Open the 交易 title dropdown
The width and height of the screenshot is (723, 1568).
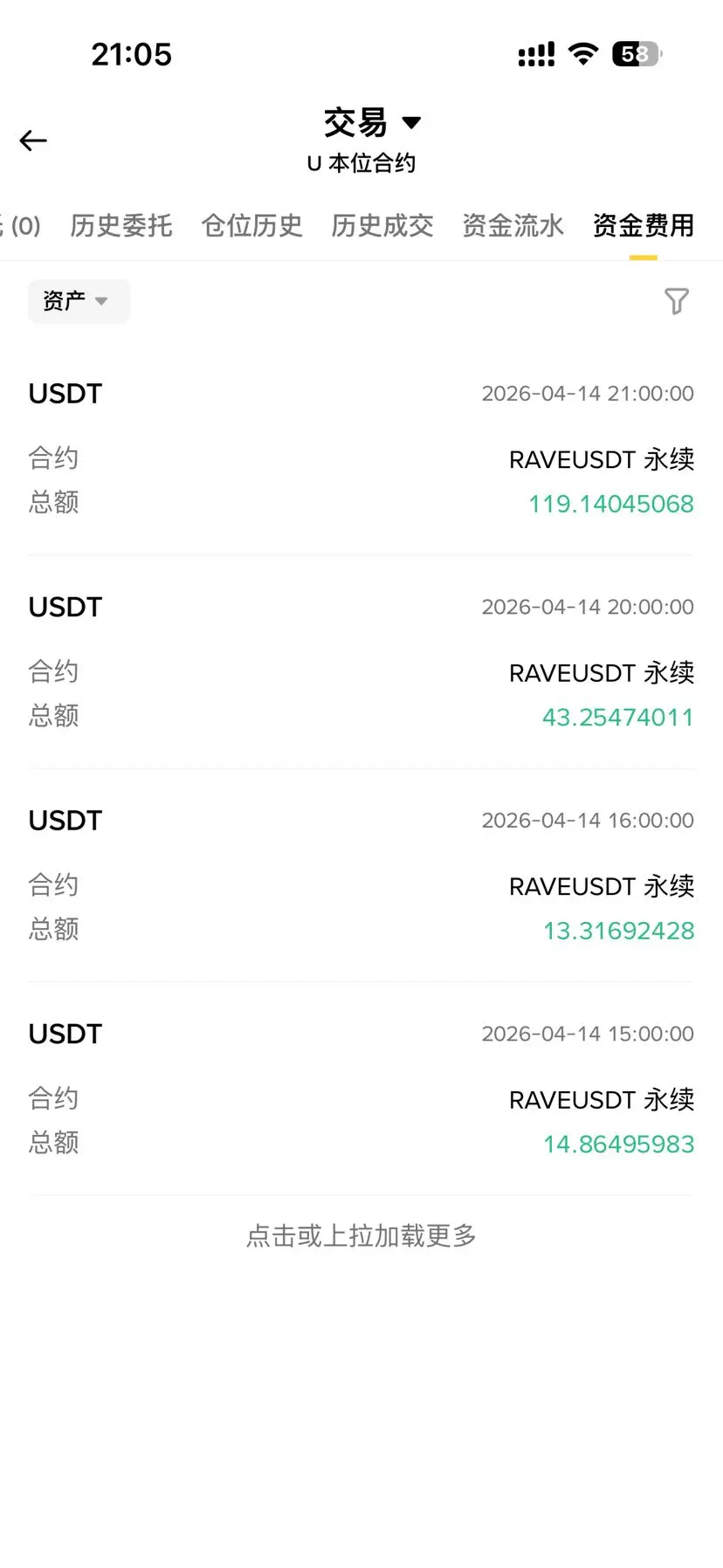click(x=372, y=122)
